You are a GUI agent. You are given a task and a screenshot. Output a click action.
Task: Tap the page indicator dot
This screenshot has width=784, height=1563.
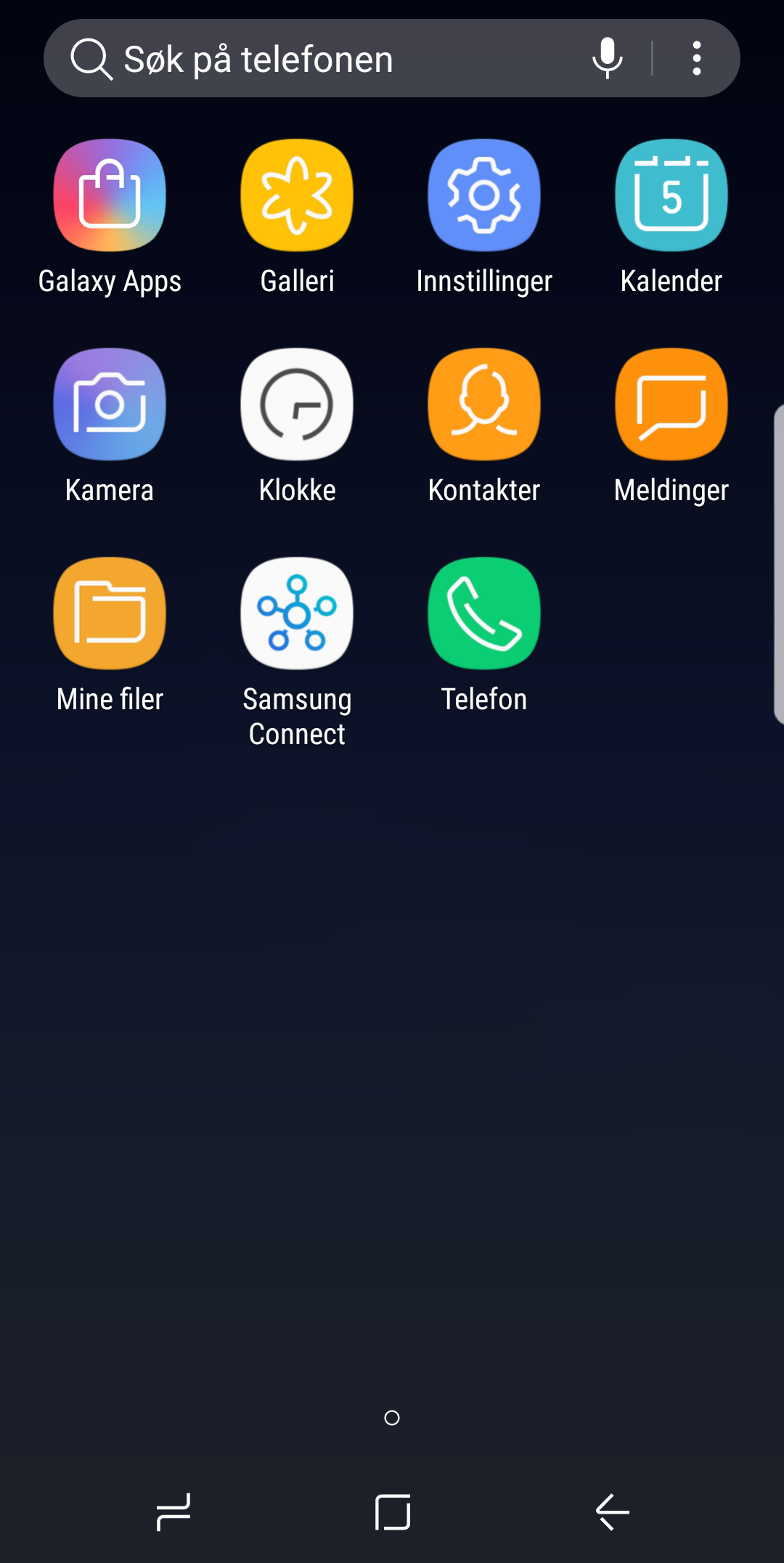pyautogui.click(x=392, y=1418)
